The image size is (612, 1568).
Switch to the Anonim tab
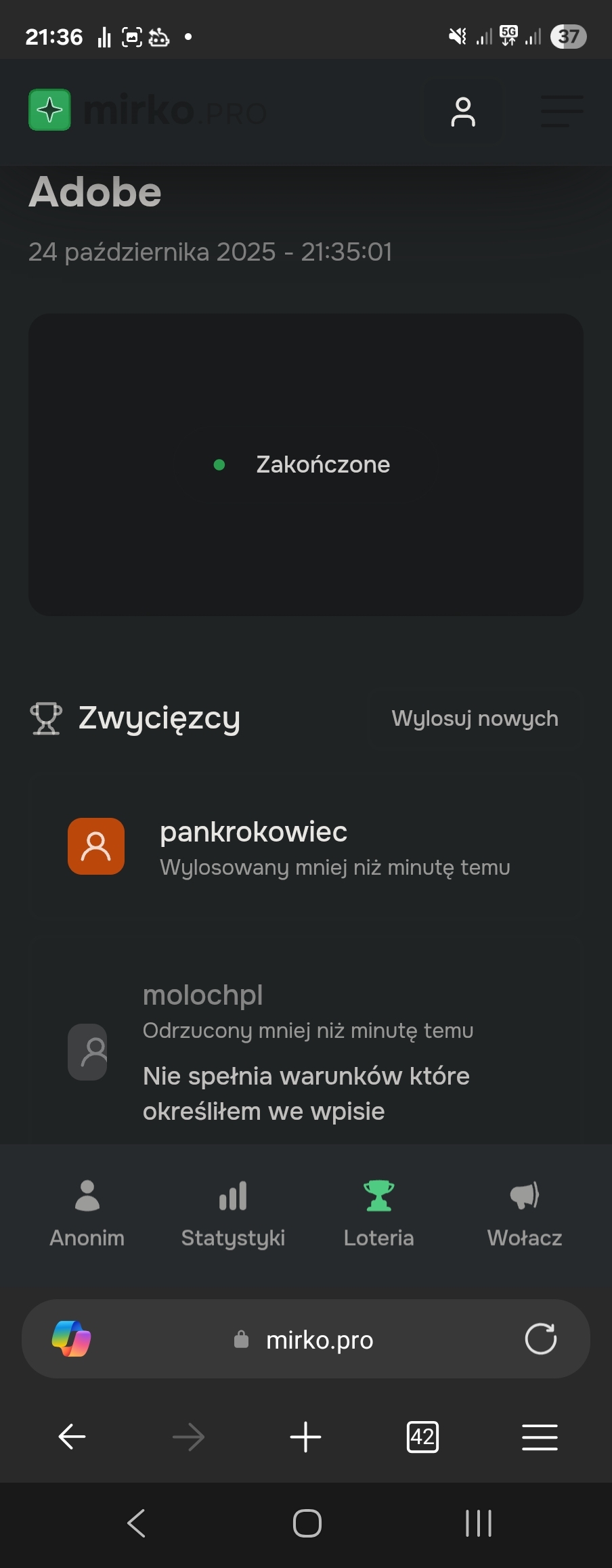tap(87, 1213)
